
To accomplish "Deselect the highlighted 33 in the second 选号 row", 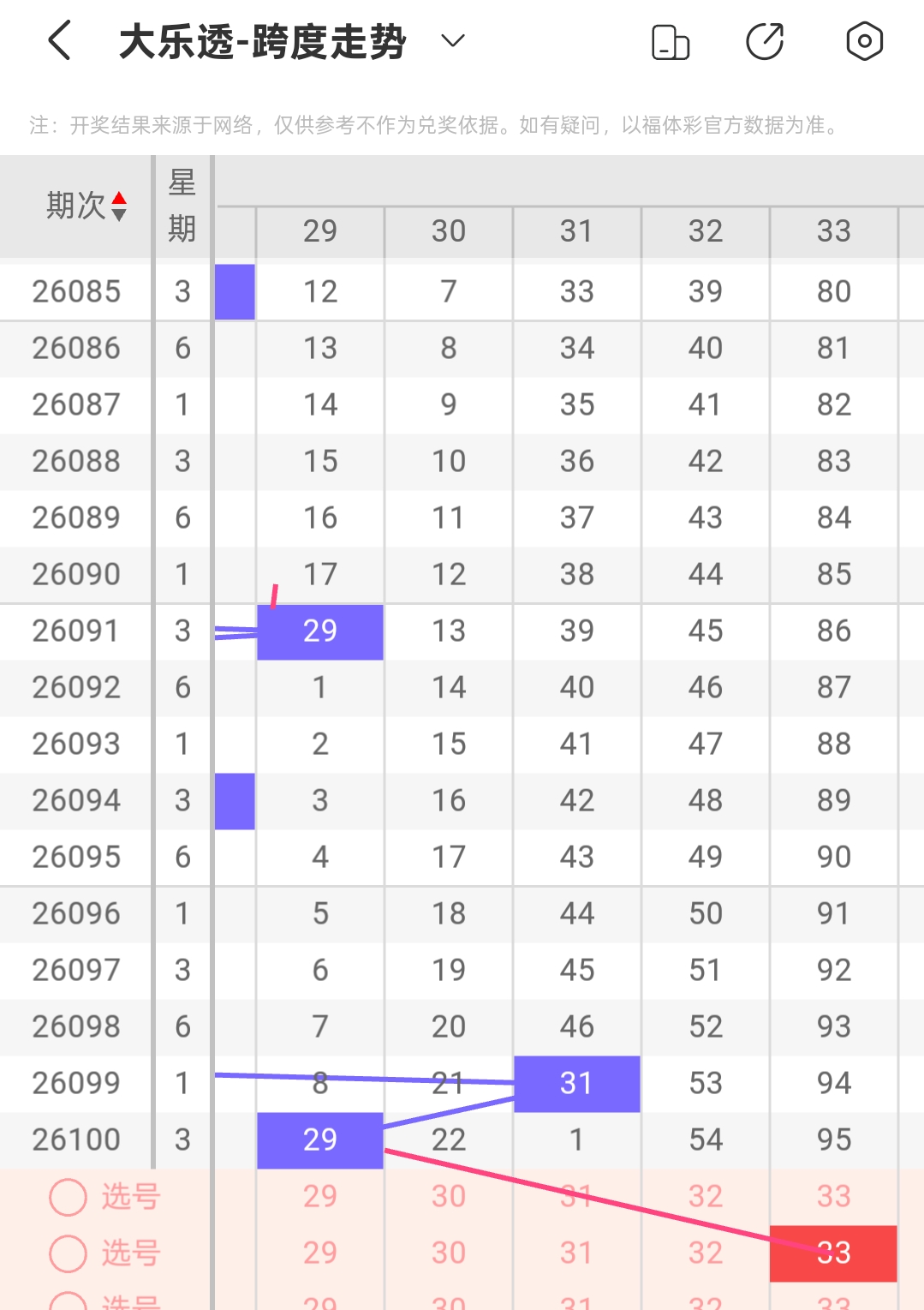I will [x=833, y=1253].
